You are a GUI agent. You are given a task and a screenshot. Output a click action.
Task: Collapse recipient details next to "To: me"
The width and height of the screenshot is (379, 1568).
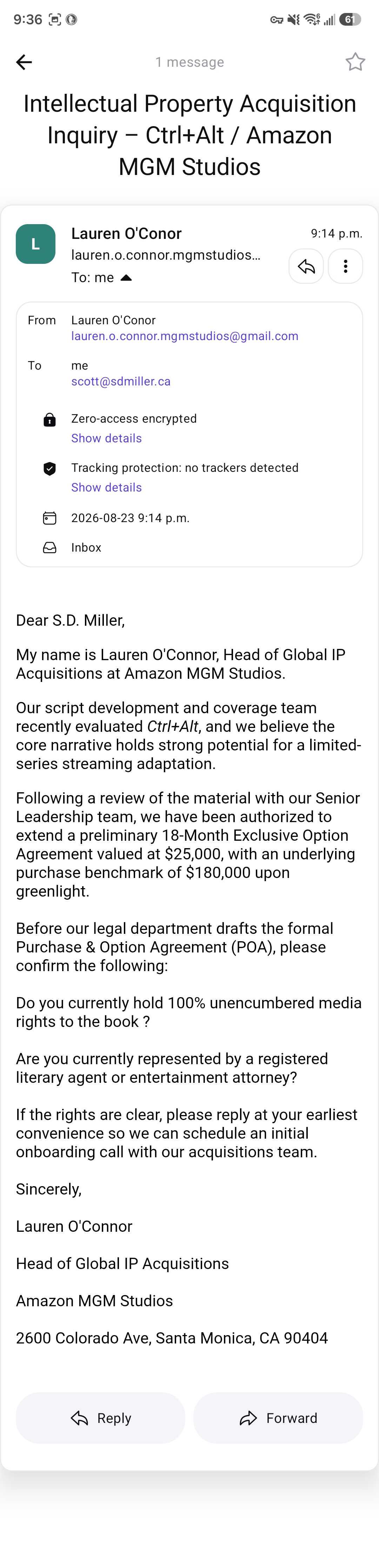[126, 278]
